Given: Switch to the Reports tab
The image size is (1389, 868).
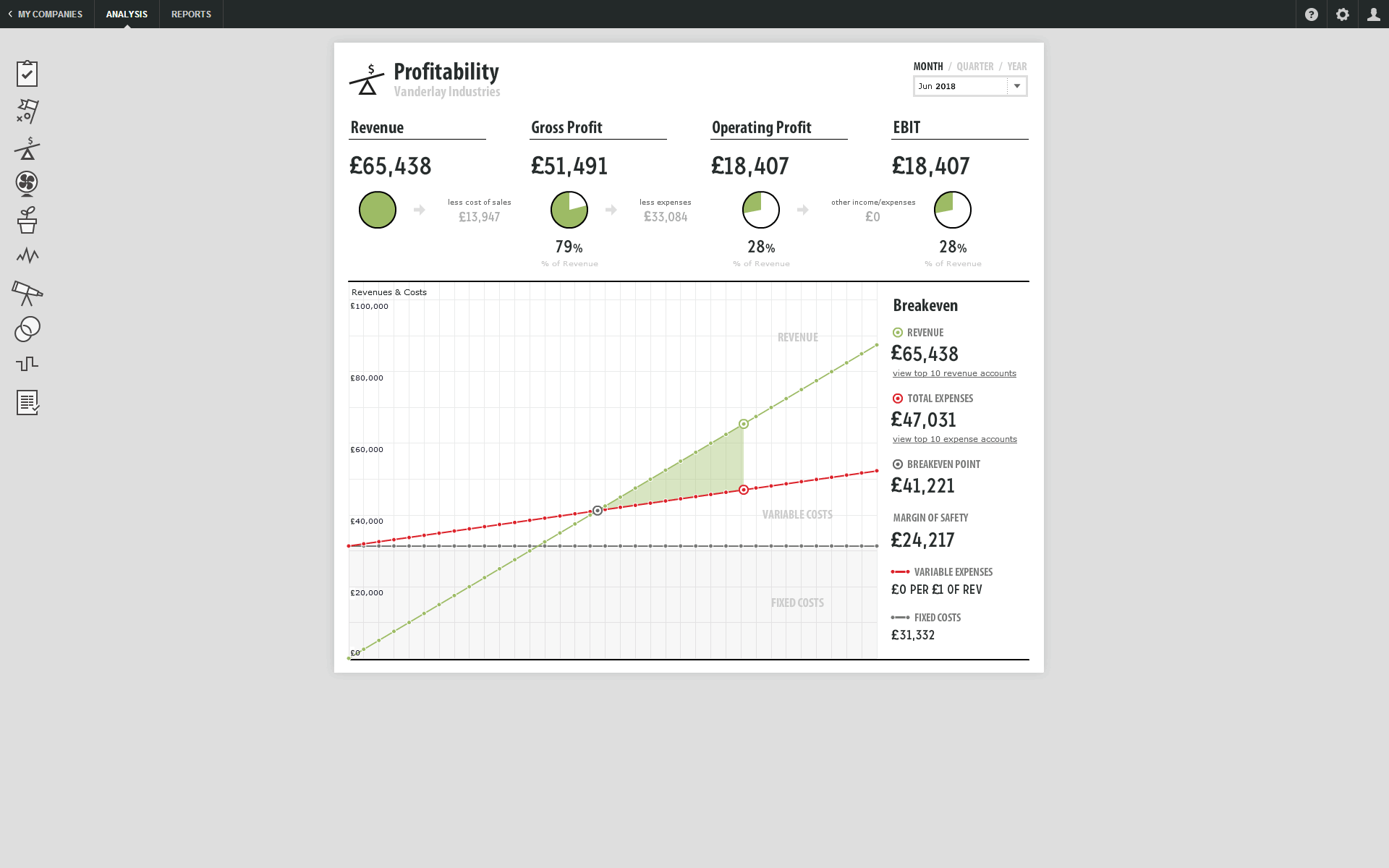Looking at the screenshot, I should tap(191, 14).
